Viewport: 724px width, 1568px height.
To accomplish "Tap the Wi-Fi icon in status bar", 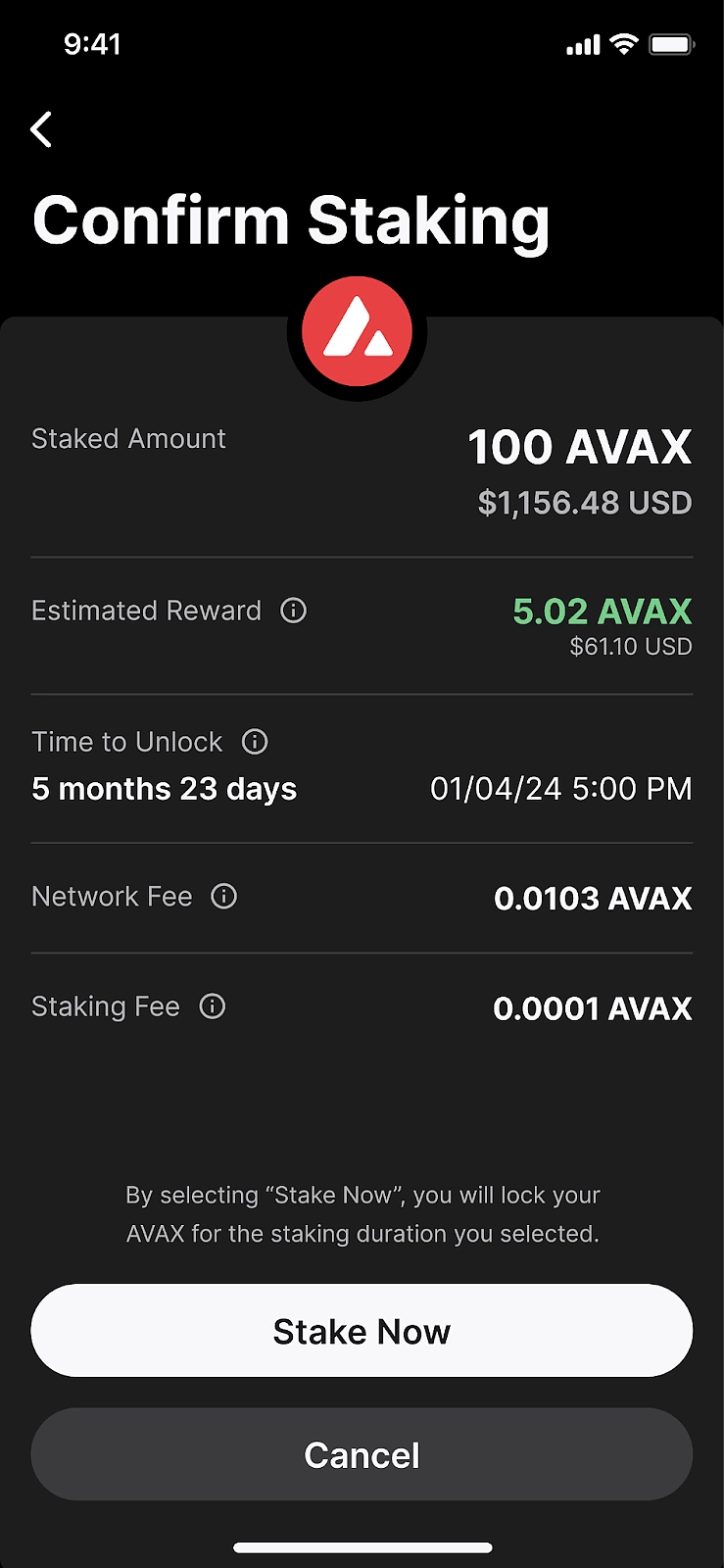I will [x=624, y=43].
